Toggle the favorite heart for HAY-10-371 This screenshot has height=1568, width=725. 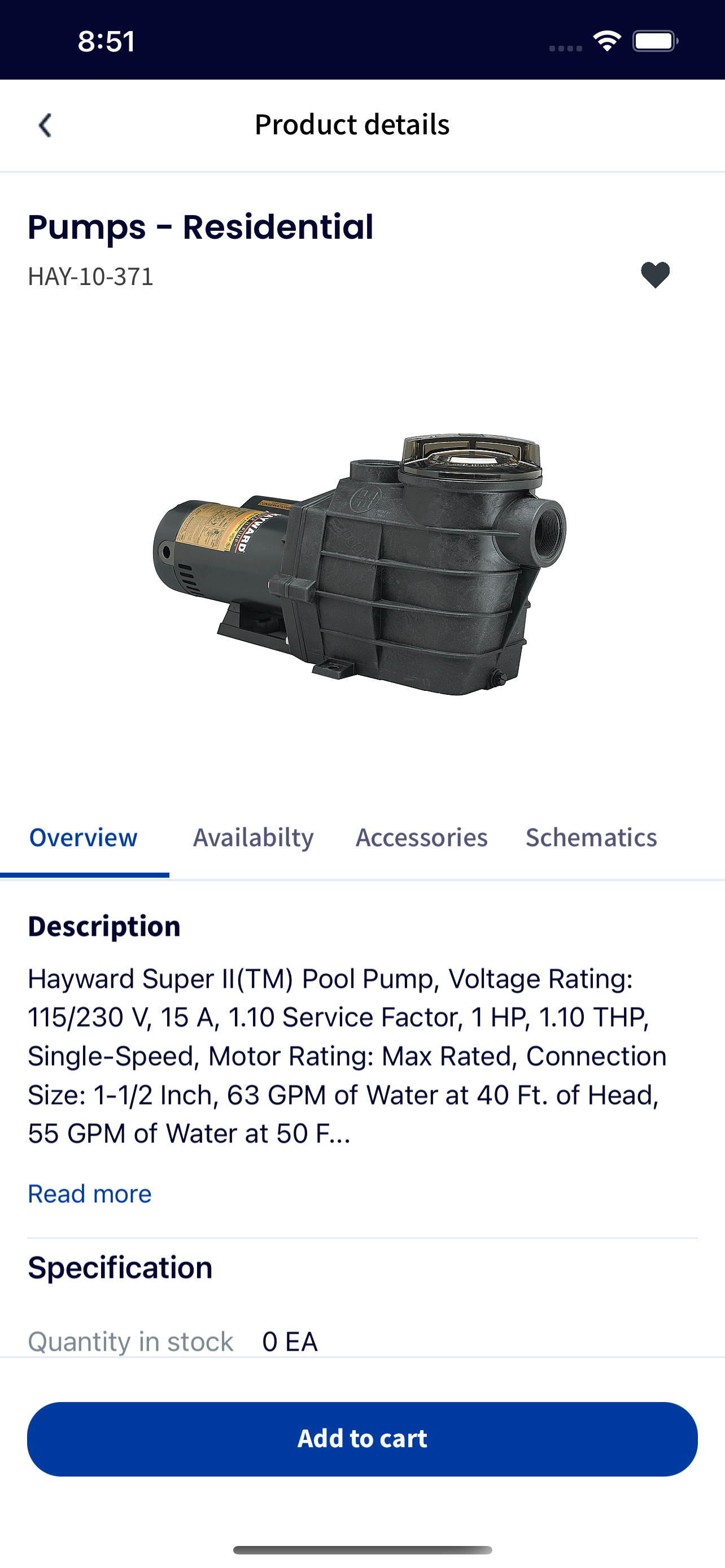click(x=655, y=275)
